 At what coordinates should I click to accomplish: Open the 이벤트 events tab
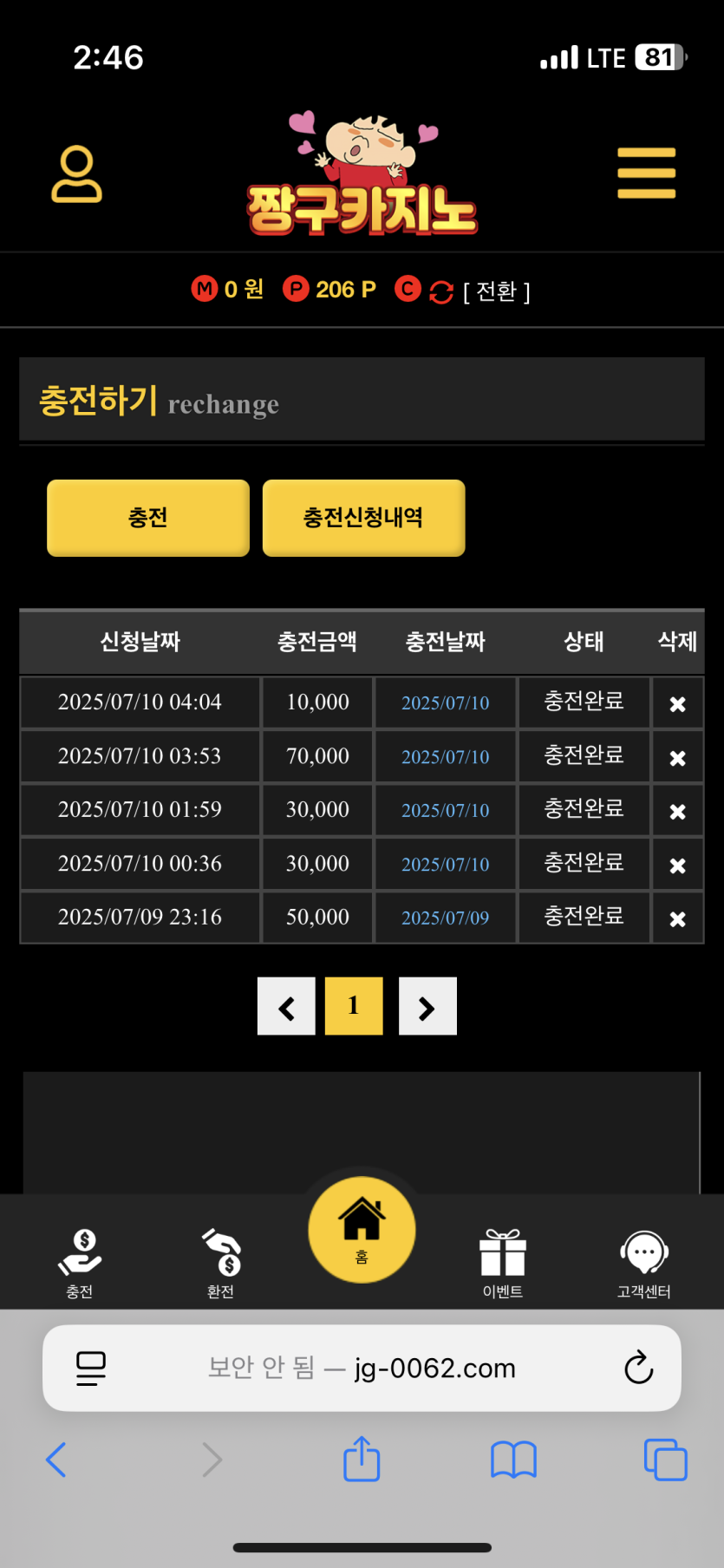[503, 1263]
